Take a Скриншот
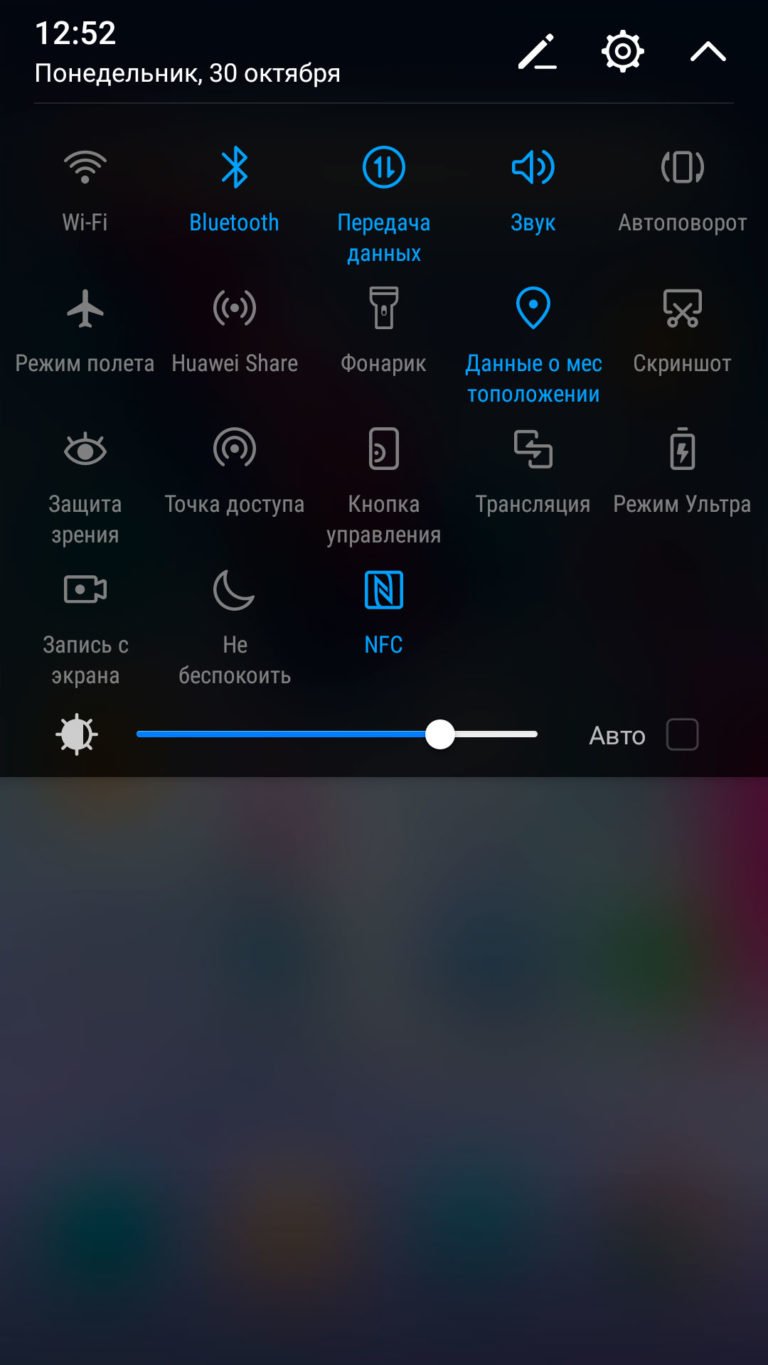The image size is (768, 1365). pos(682,308)
